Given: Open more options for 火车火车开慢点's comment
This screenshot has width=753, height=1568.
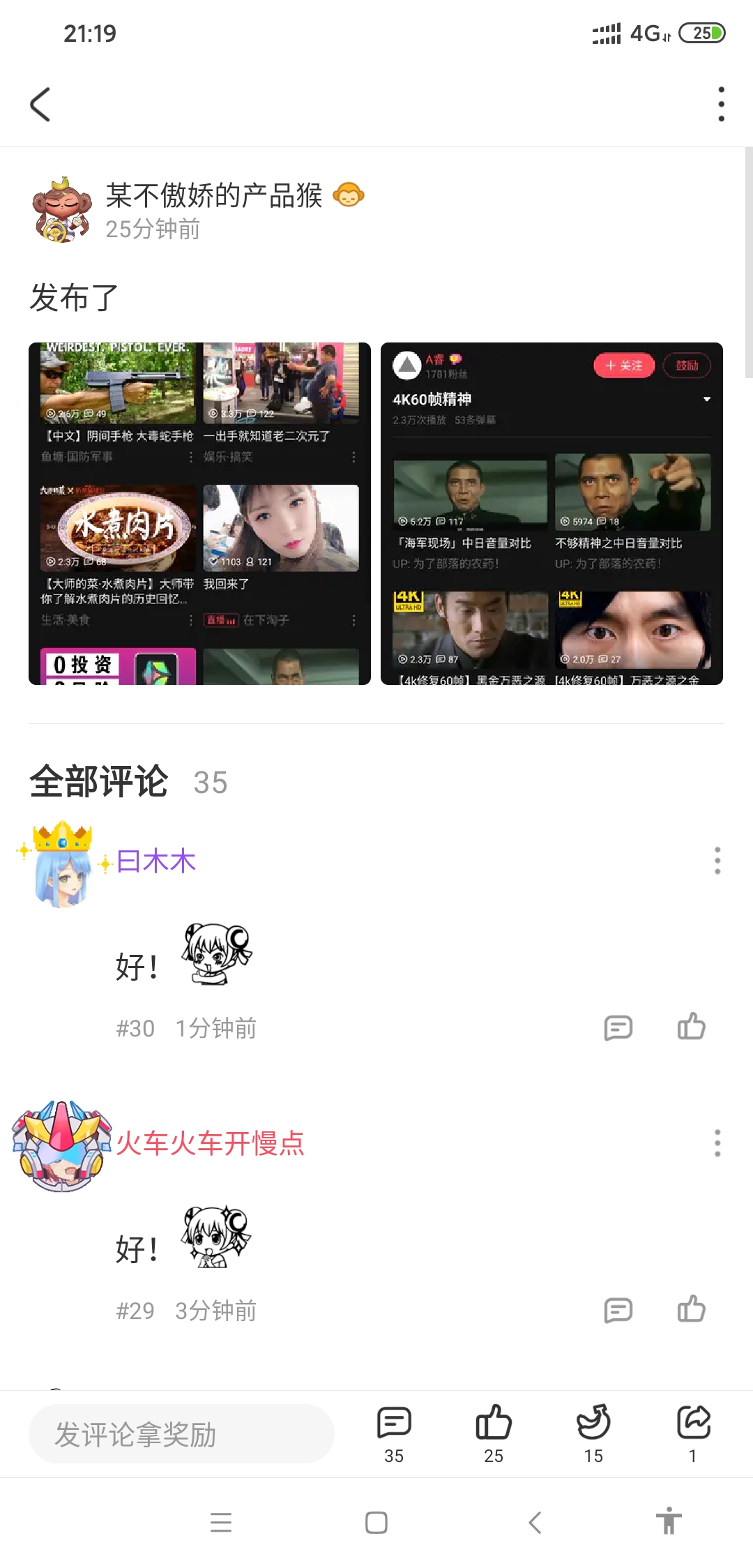Looking at the screenshot, I should [x=717, y=1143].
